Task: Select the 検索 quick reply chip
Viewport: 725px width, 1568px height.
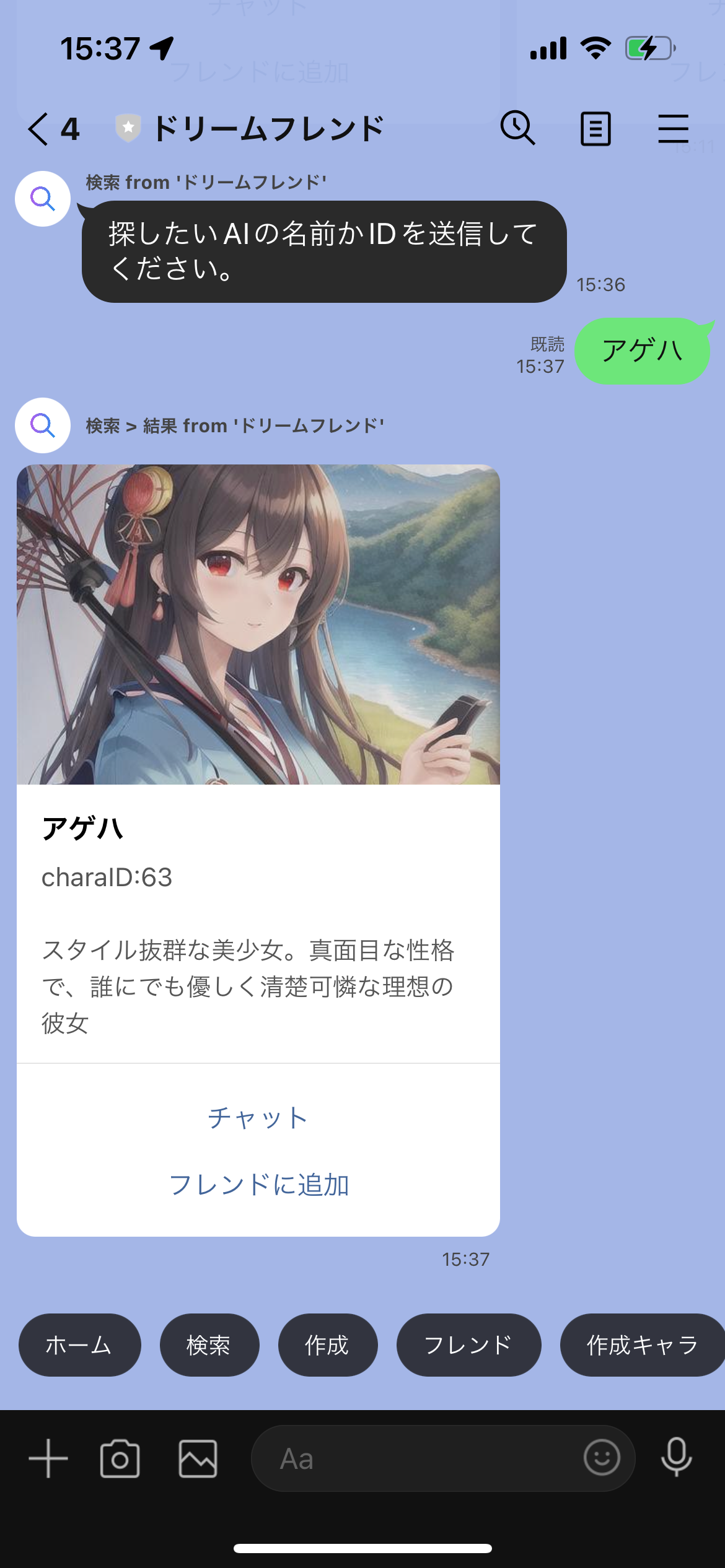Action: pos(209,1345)
